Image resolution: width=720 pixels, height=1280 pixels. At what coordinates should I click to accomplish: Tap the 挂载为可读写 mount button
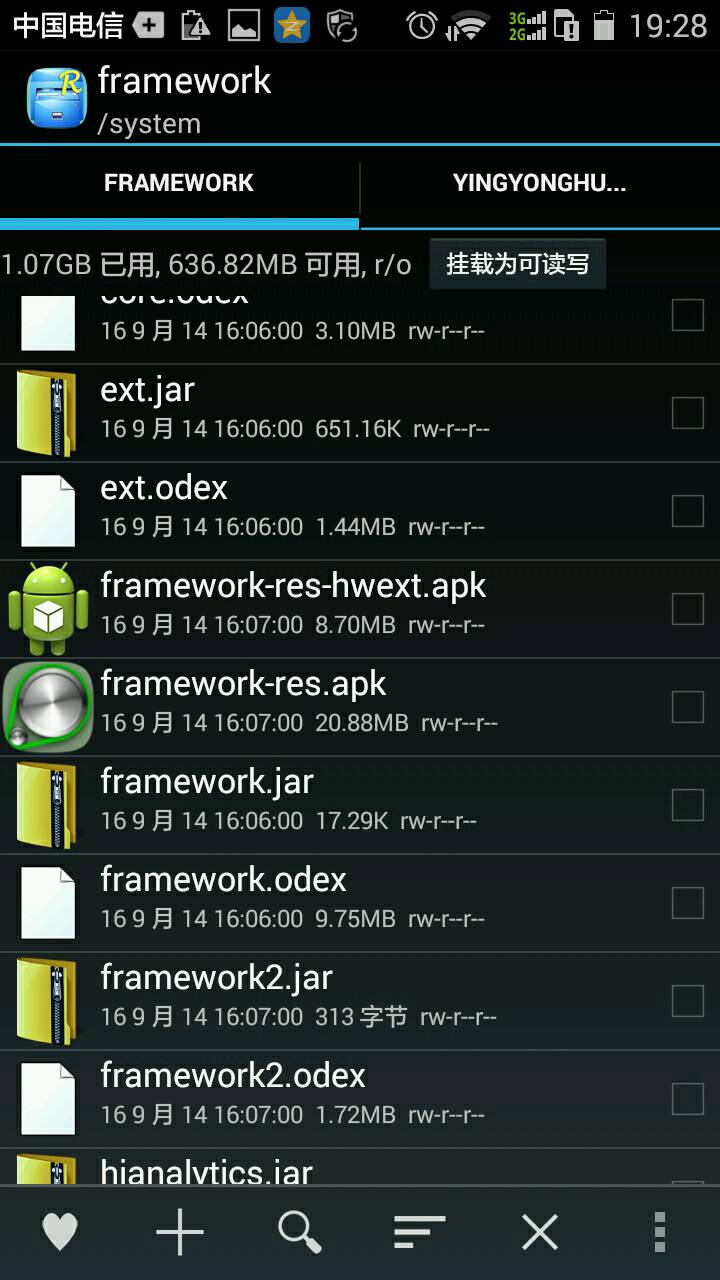[x=517, y=264]
